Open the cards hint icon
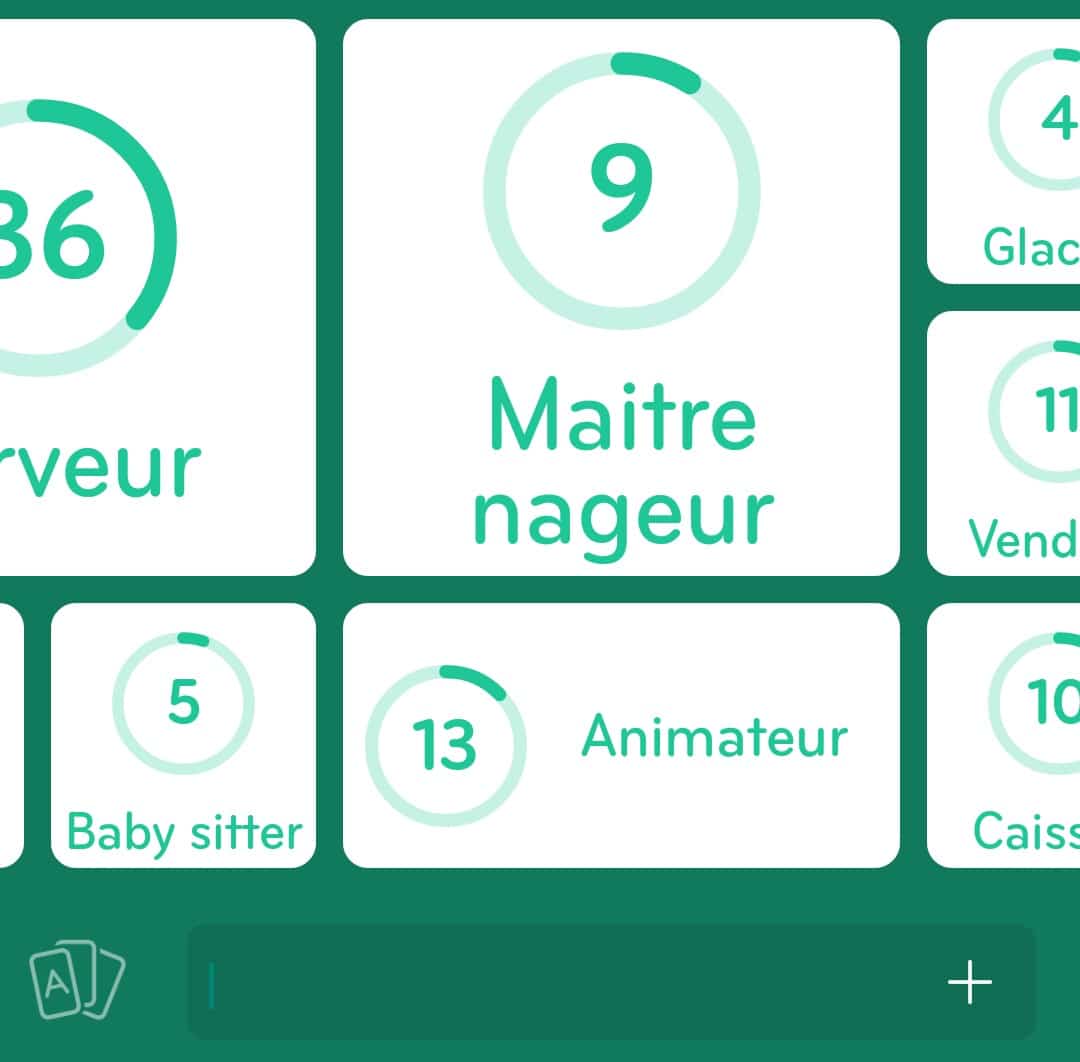This screenshot has width=1080, height=1062. pos(77,982)
